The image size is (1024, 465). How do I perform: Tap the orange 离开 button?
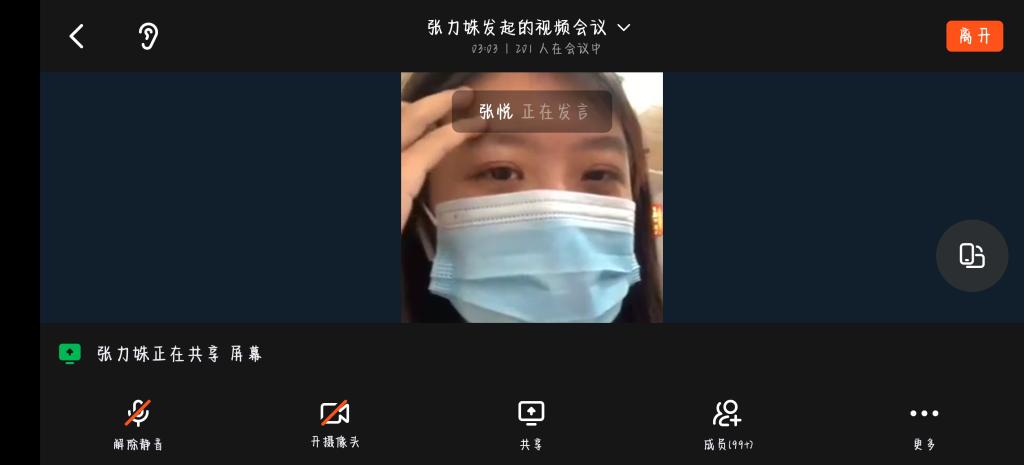click(974, 36)
